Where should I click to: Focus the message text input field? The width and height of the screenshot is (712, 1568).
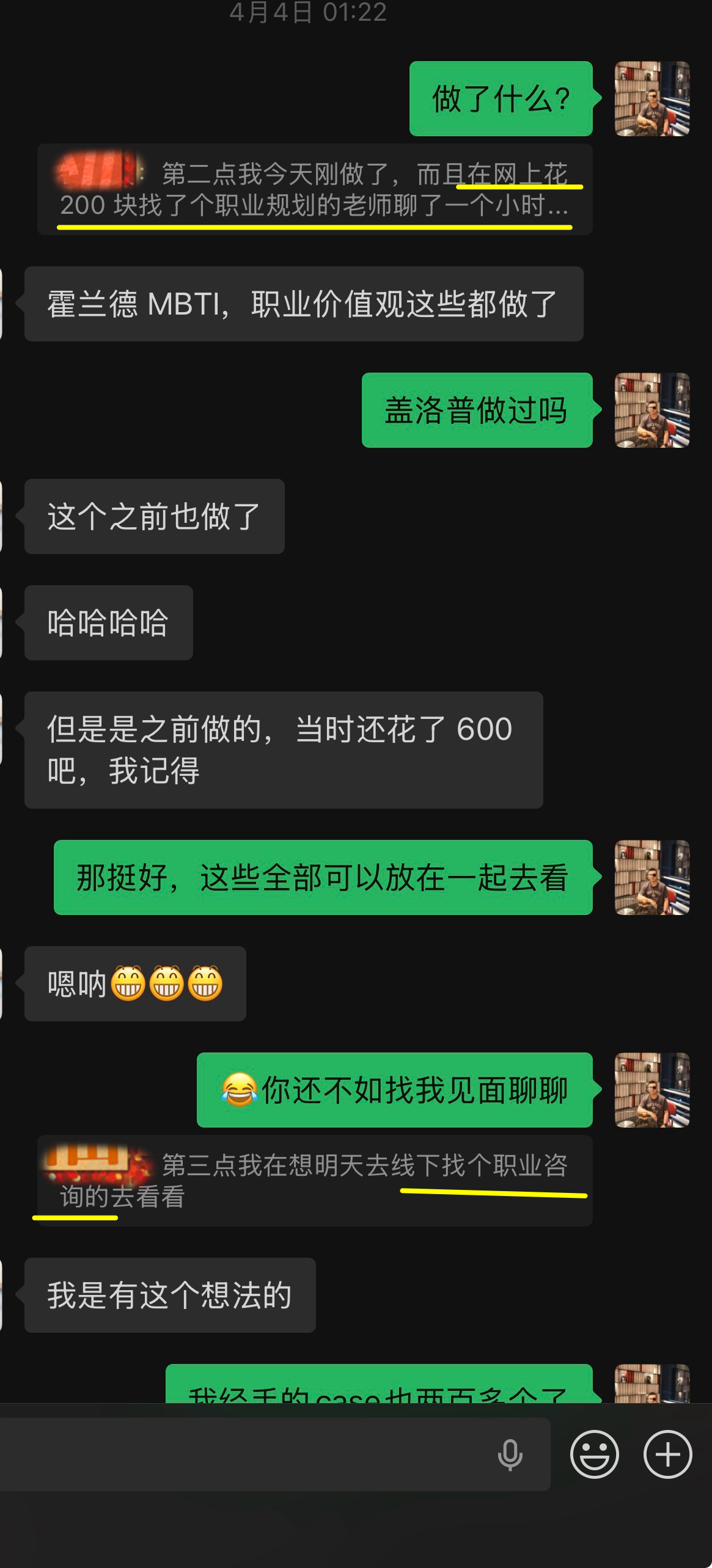275,1454
